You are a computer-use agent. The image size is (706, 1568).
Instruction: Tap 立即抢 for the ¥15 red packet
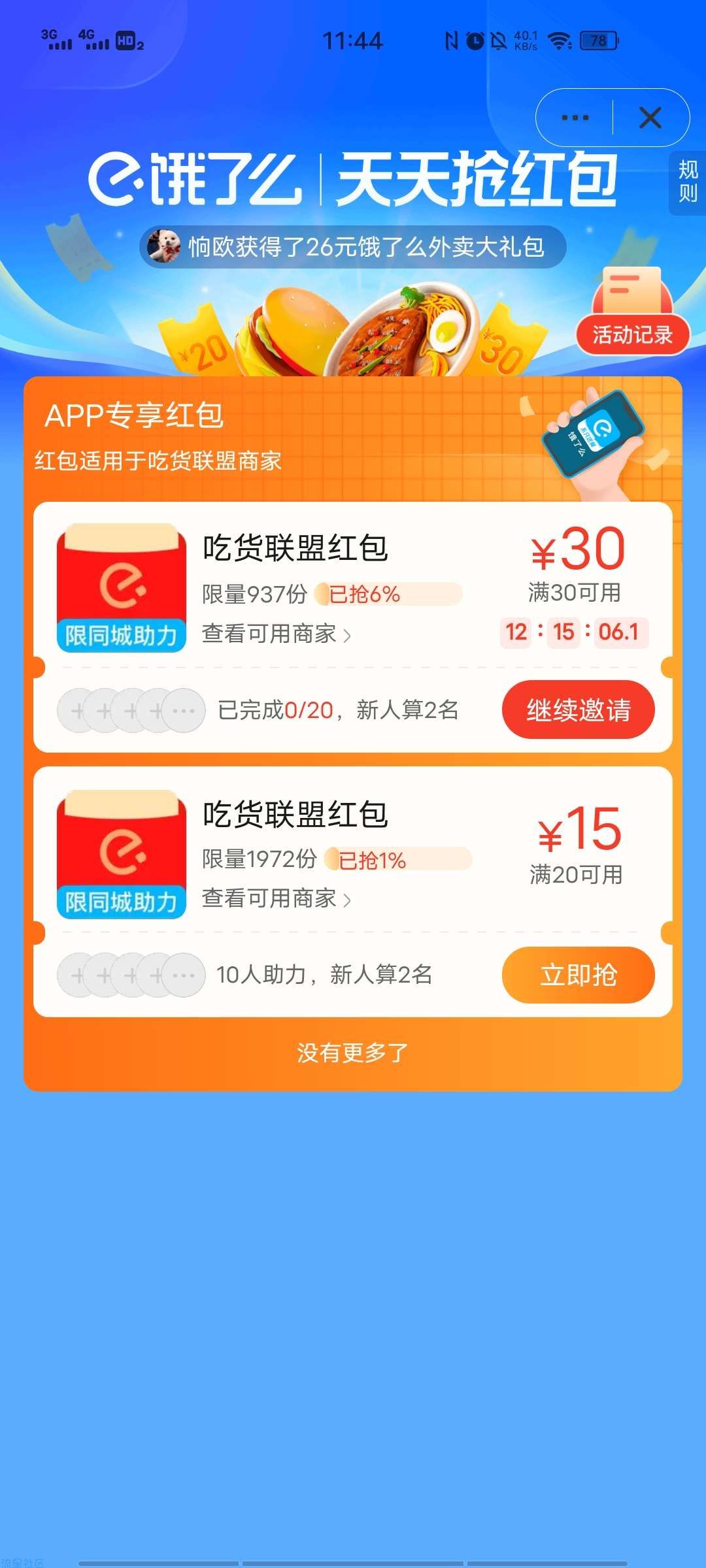(x=578, y=975)
